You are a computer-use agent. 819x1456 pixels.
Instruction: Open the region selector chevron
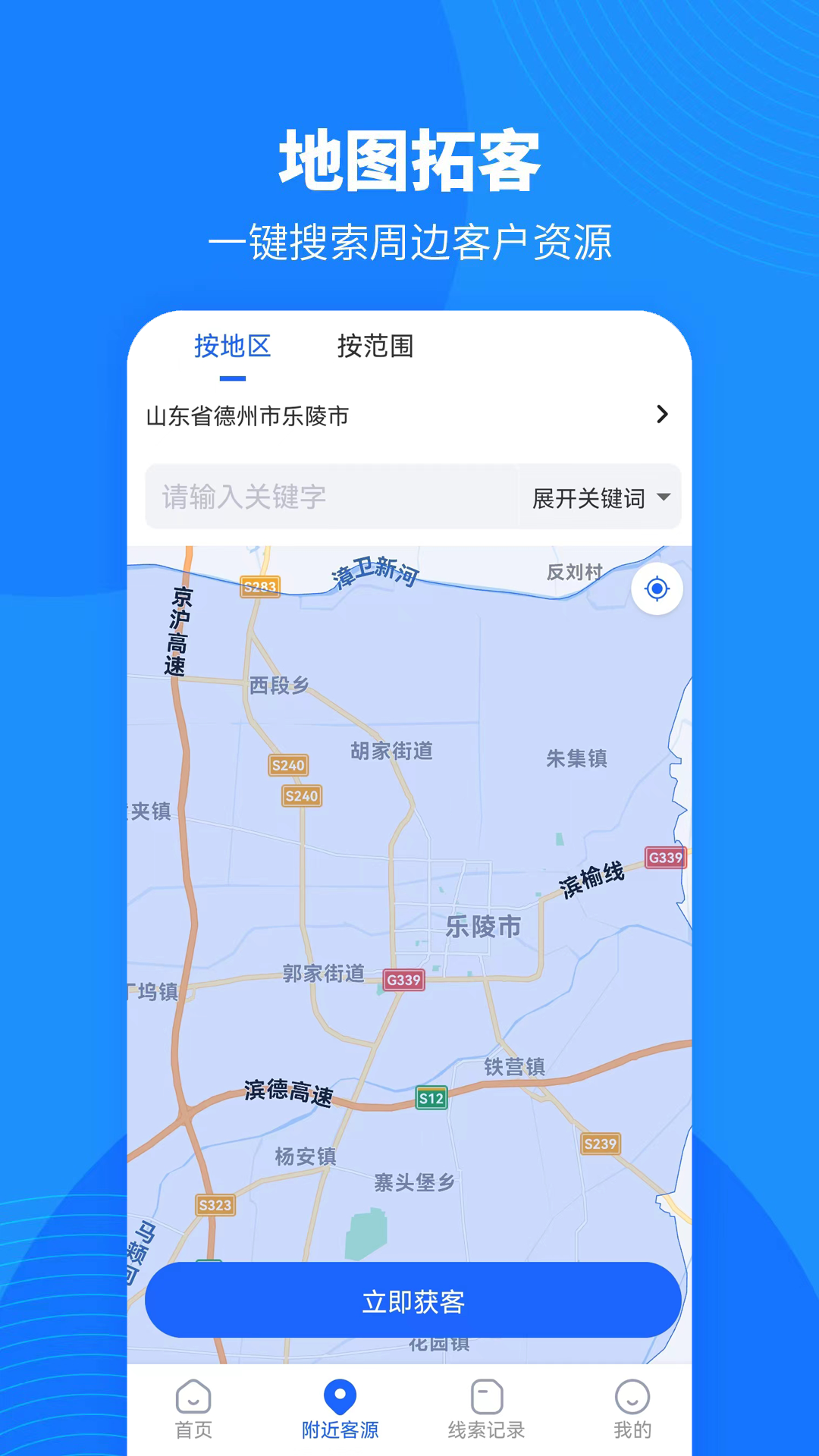click(662, 415)
